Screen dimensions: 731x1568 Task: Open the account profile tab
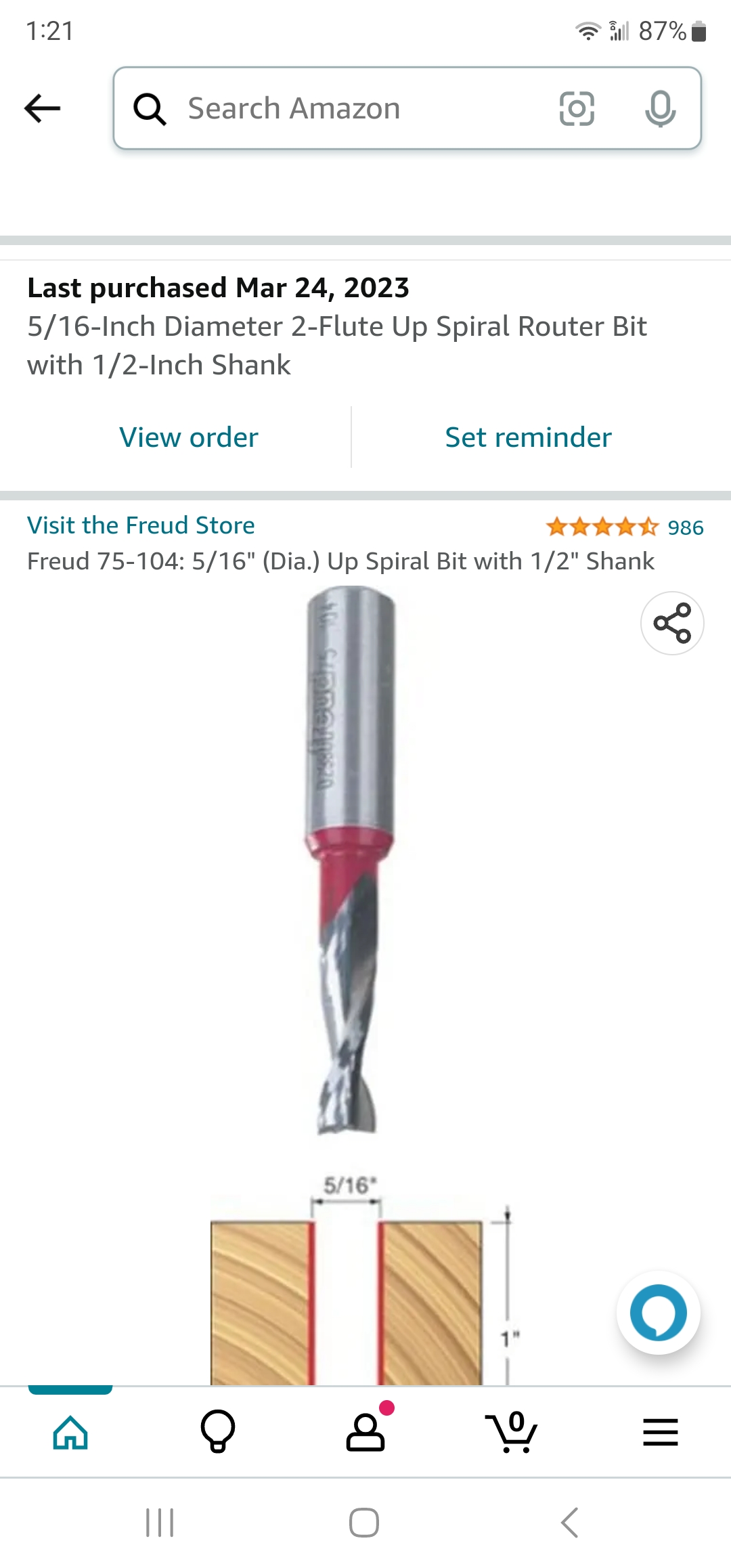pos(365,1431)
